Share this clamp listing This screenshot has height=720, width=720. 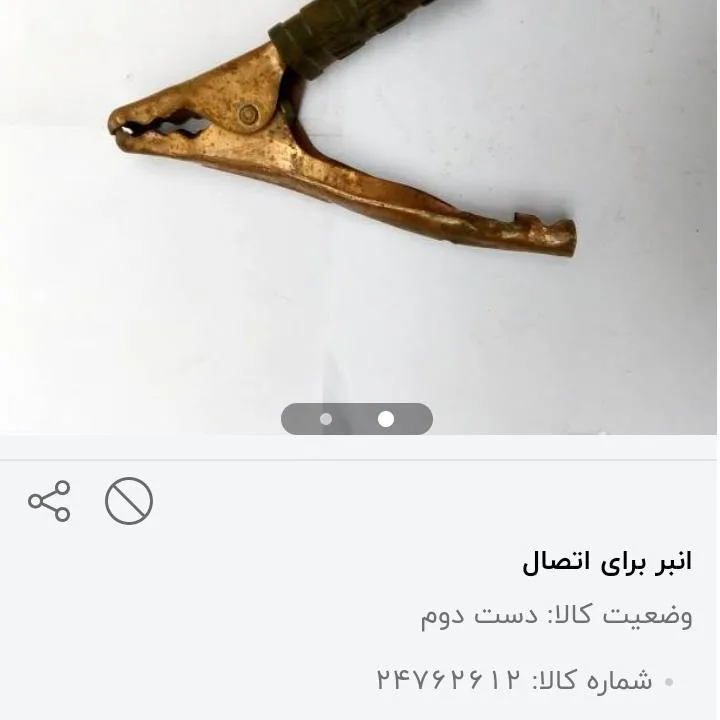[x=49, y=501]
